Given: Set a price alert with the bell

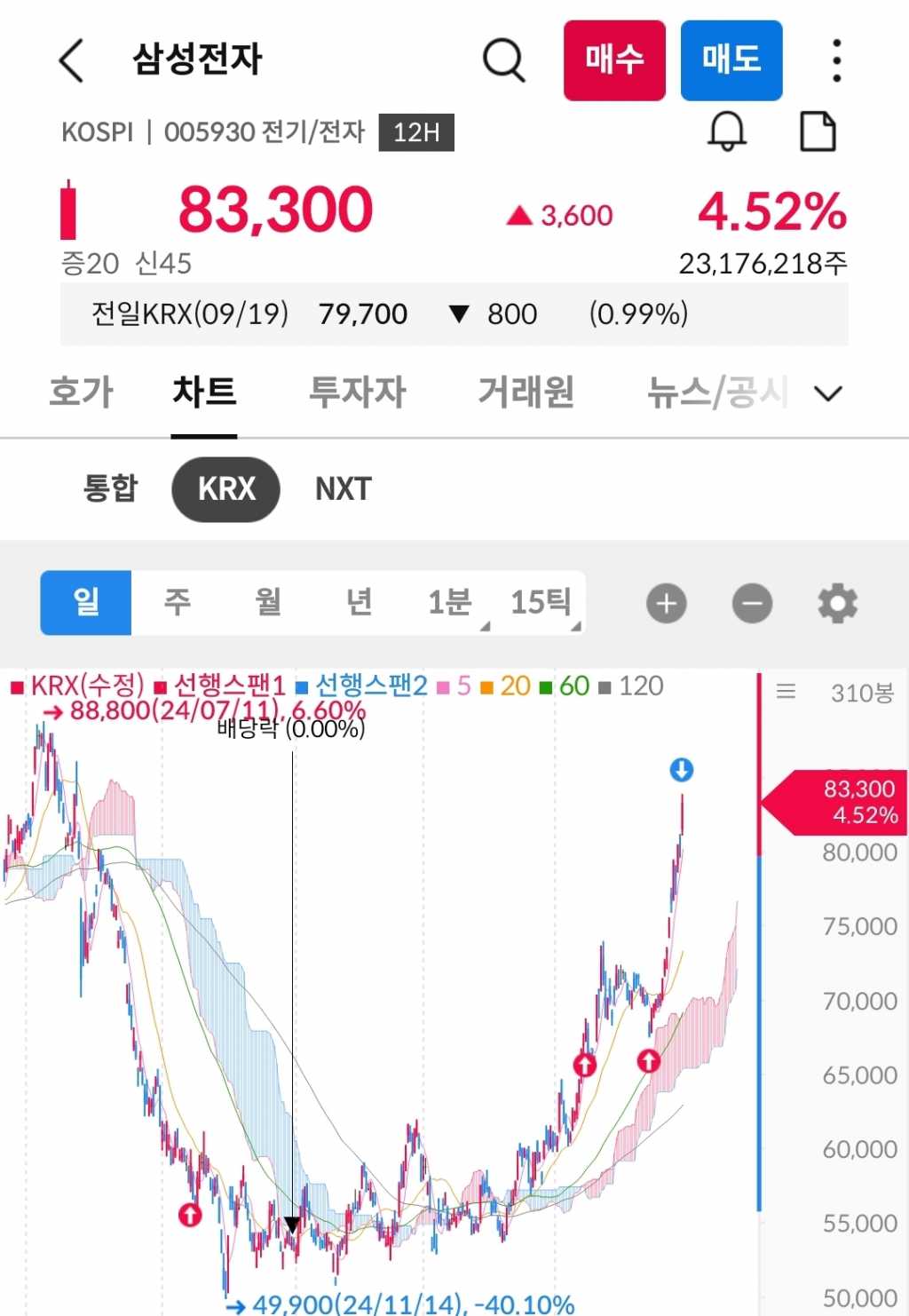Looking at the screenshot, I should (727, 132).
